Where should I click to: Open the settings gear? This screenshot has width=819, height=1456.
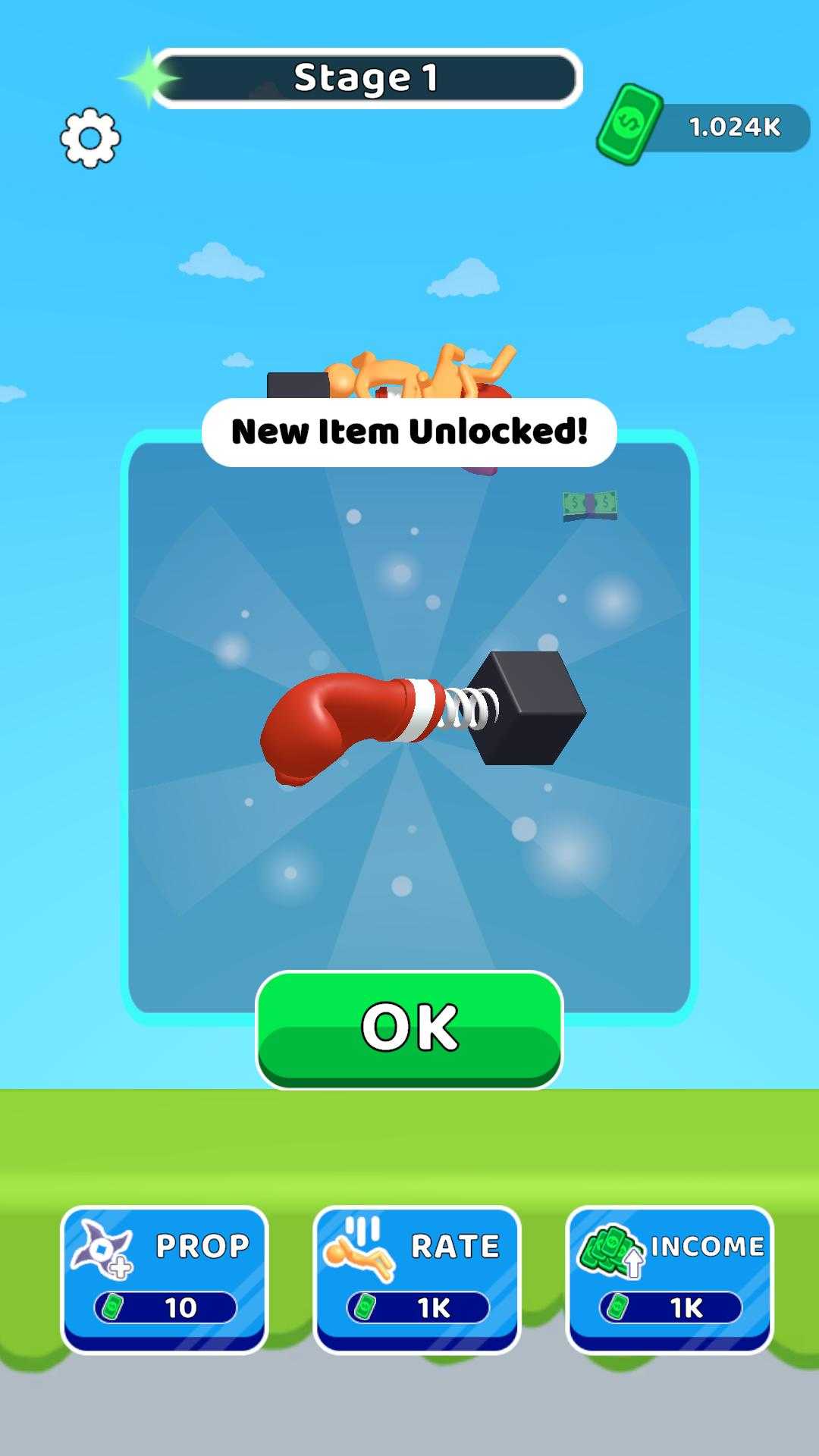tap(90, 138)
